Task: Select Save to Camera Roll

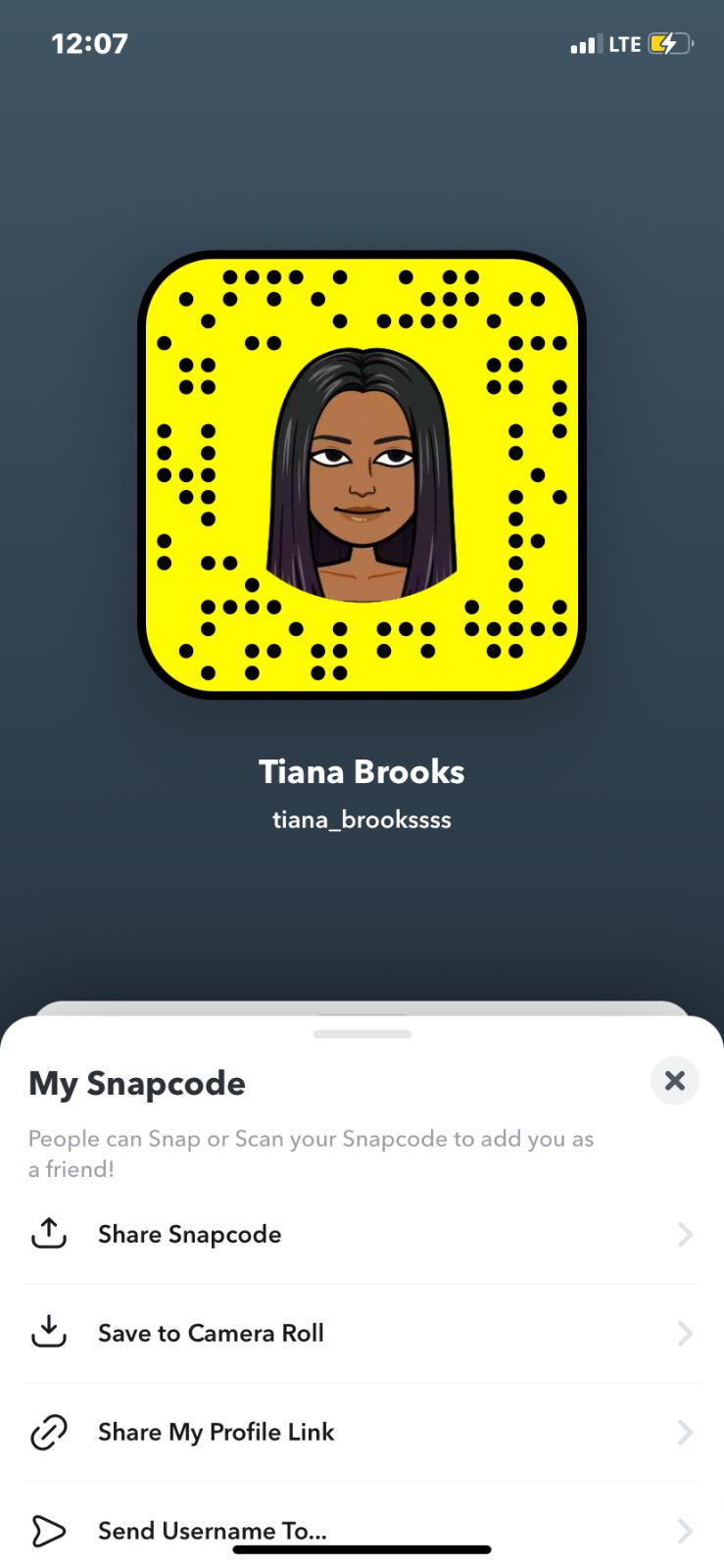Action: 361,1333
